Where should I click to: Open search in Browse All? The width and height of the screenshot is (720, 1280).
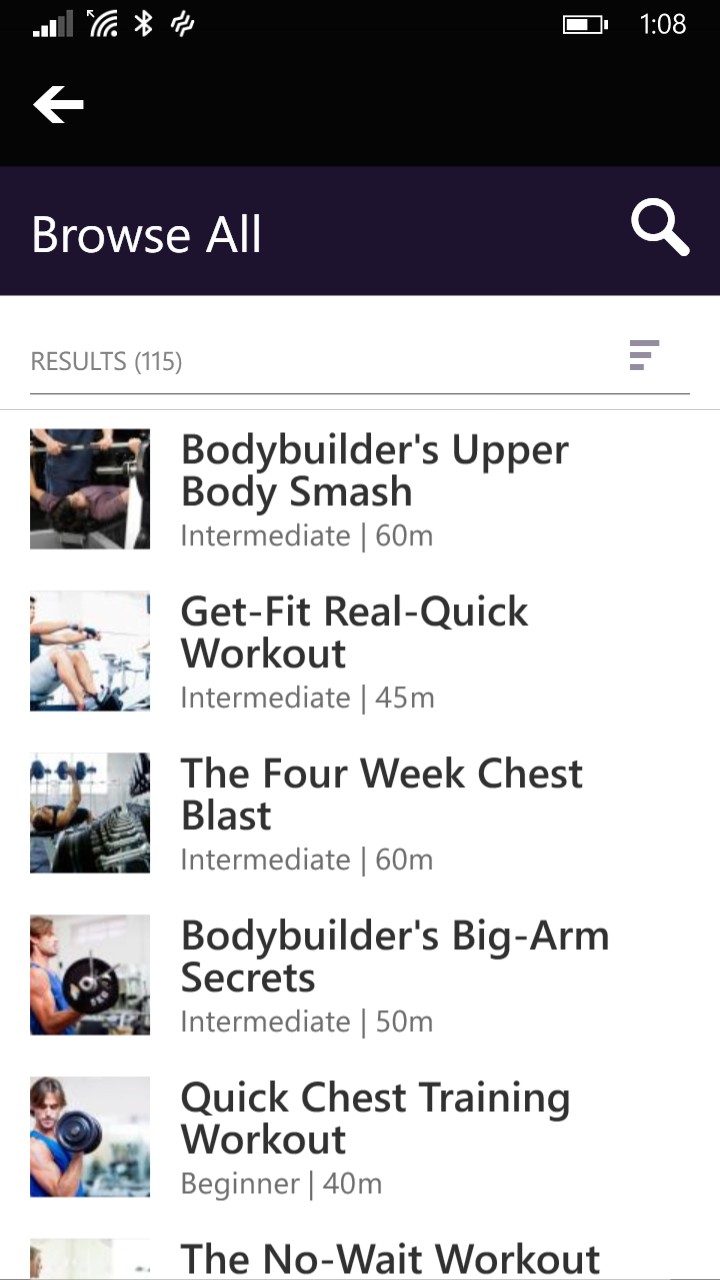(x=660, y=229)
